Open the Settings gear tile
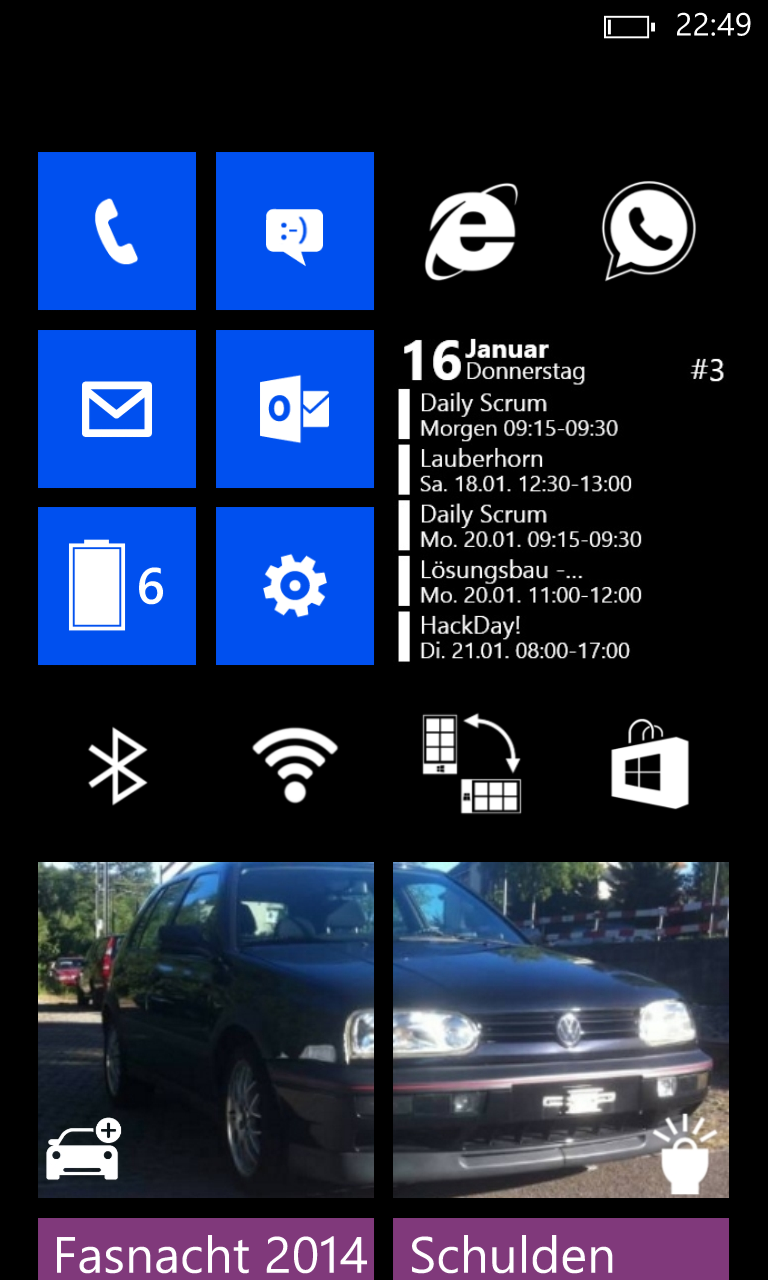This screenshot has height=1280, width=768. pyautogui.click(x=295, y=586)
